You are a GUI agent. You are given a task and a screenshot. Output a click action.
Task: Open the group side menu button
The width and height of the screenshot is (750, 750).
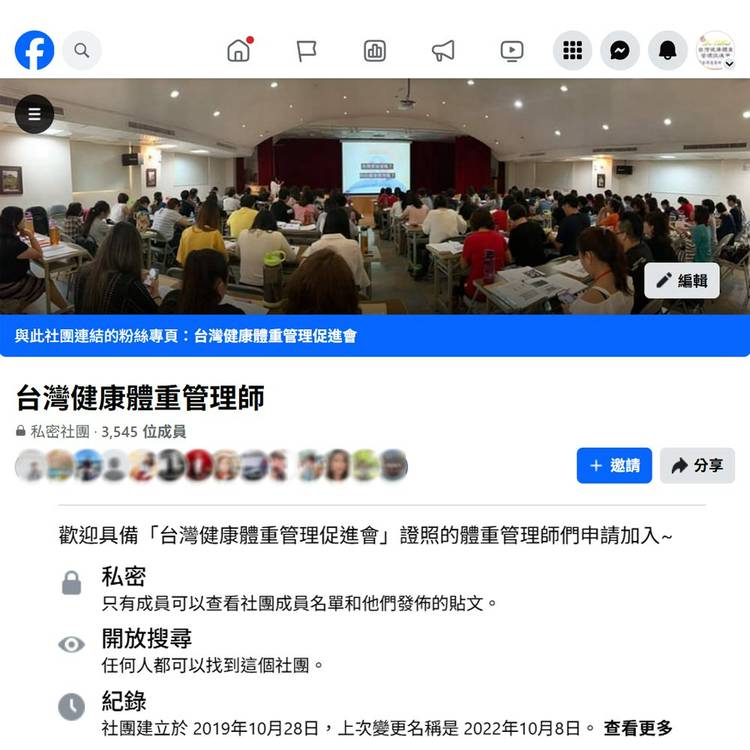coord(35,114)
